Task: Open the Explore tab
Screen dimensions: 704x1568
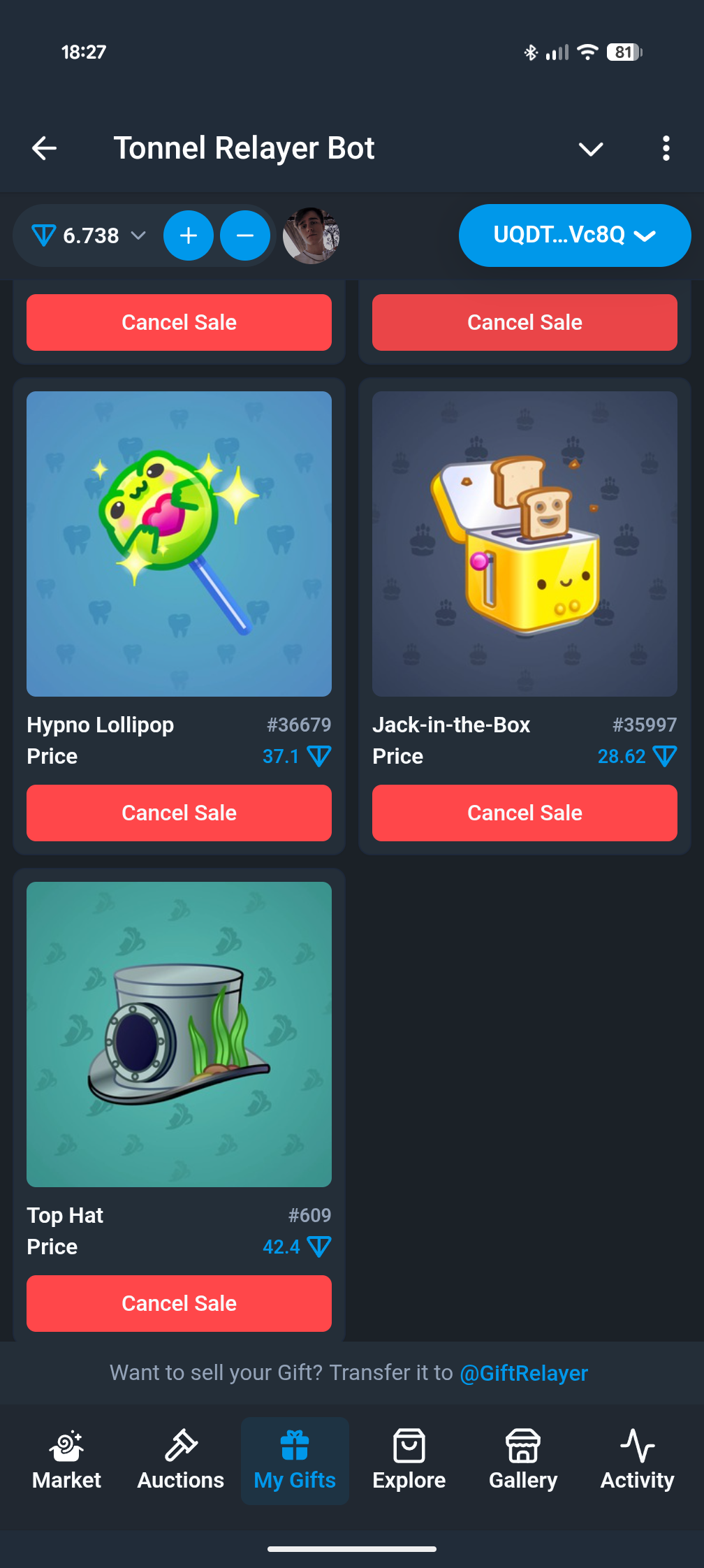Action: click(x=409, y=1460)
